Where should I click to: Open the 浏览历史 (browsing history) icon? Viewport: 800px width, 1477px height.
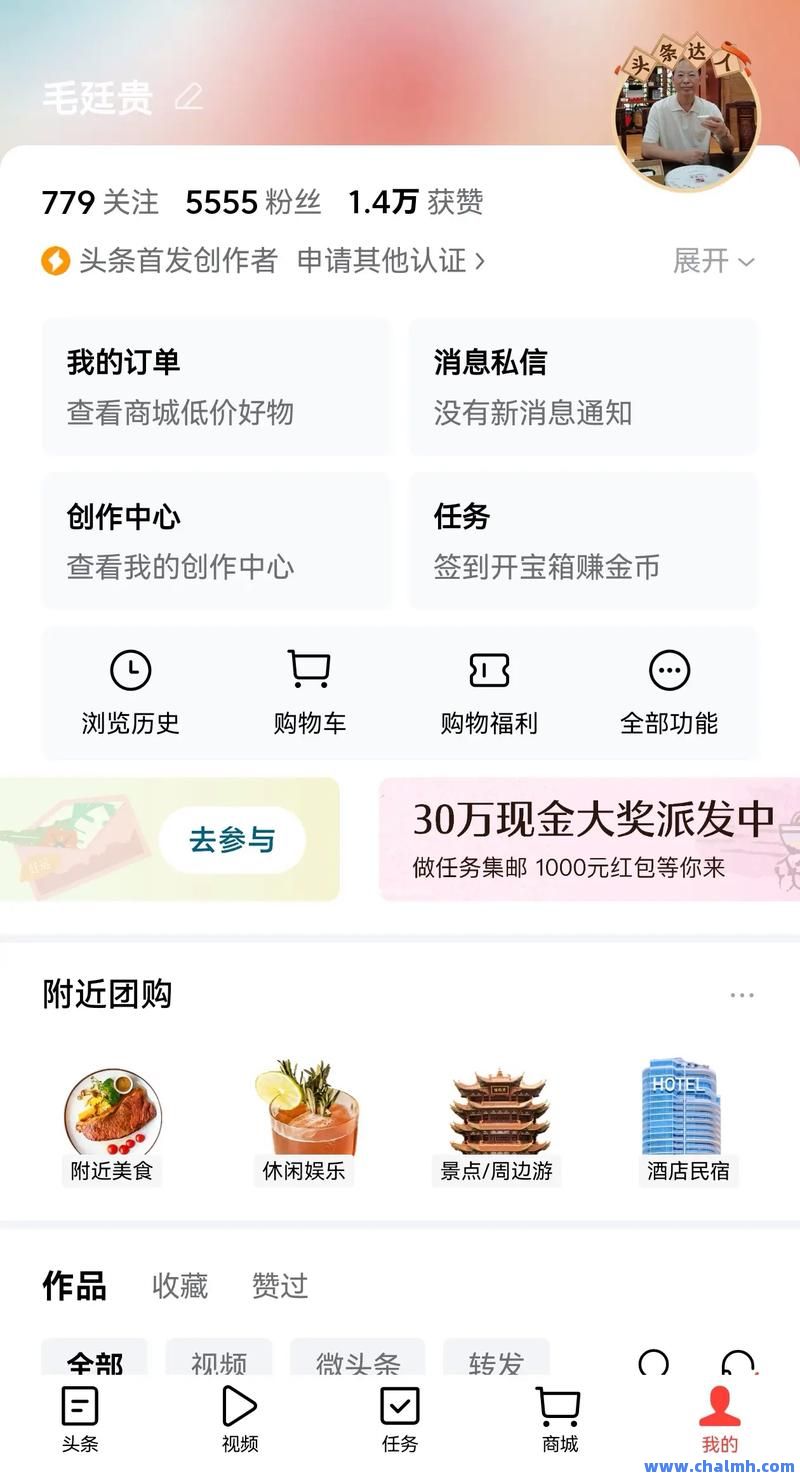pos(131,670)
